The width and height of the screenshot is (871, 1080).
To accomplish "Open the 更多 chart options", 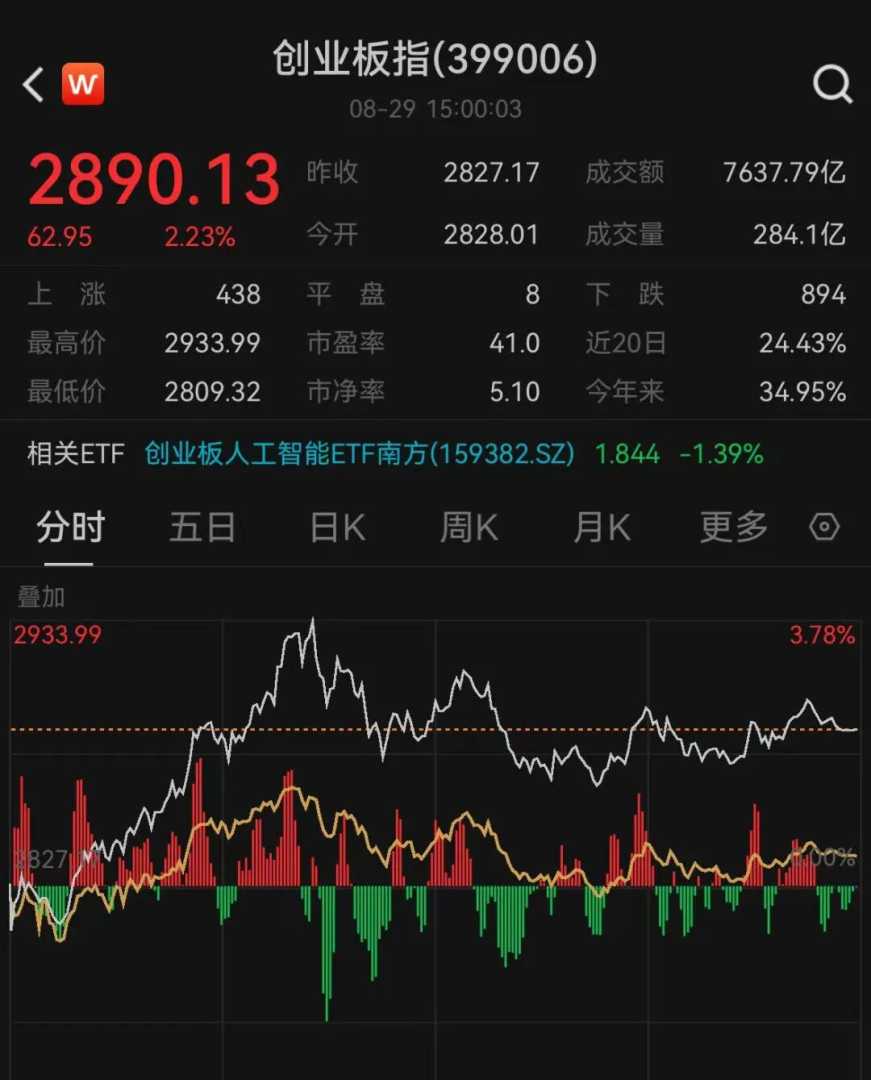I will click(x=733, y=527).
